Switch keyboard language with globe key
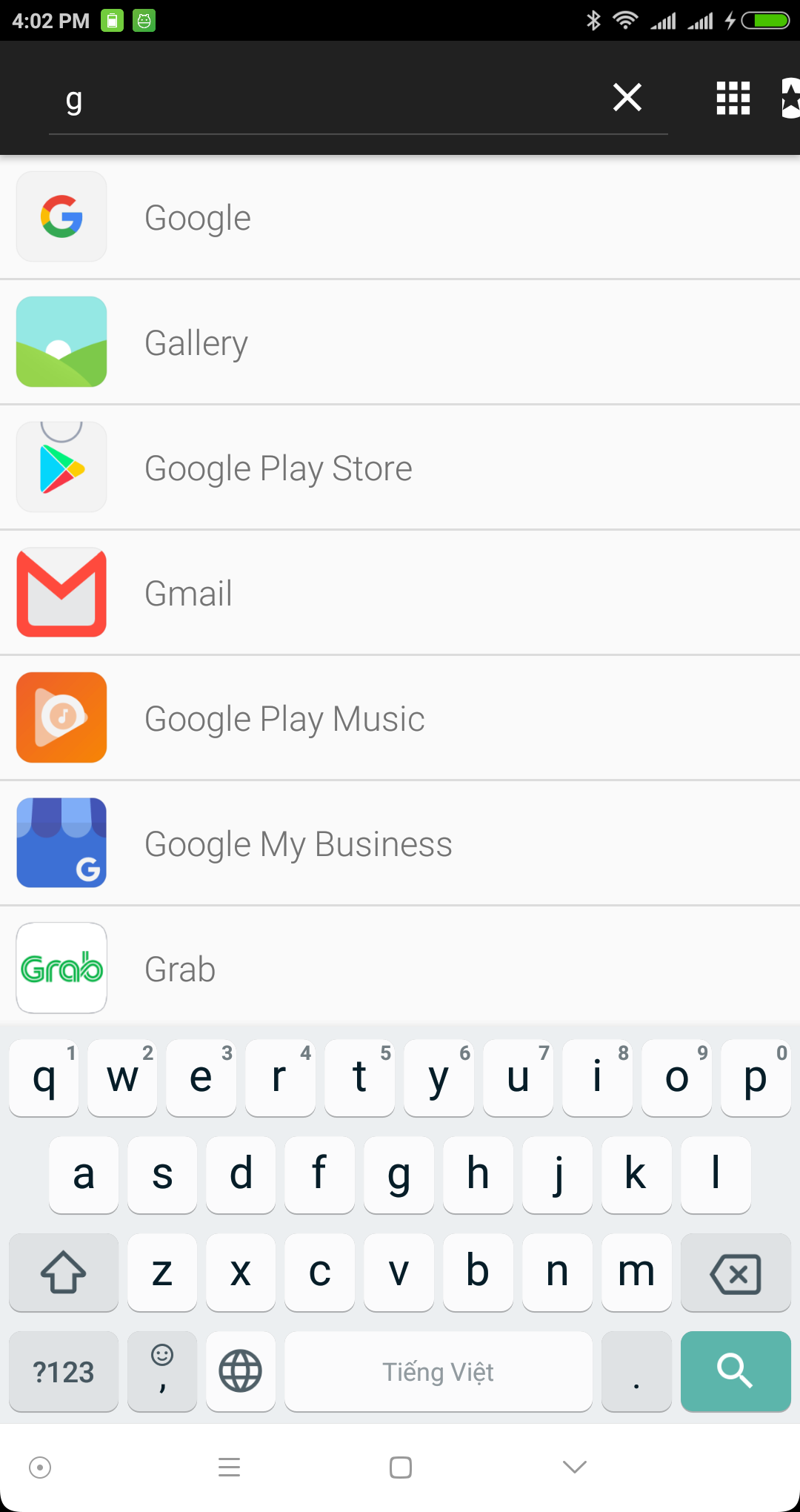The image size is (800, 1512). (241, 1370)
